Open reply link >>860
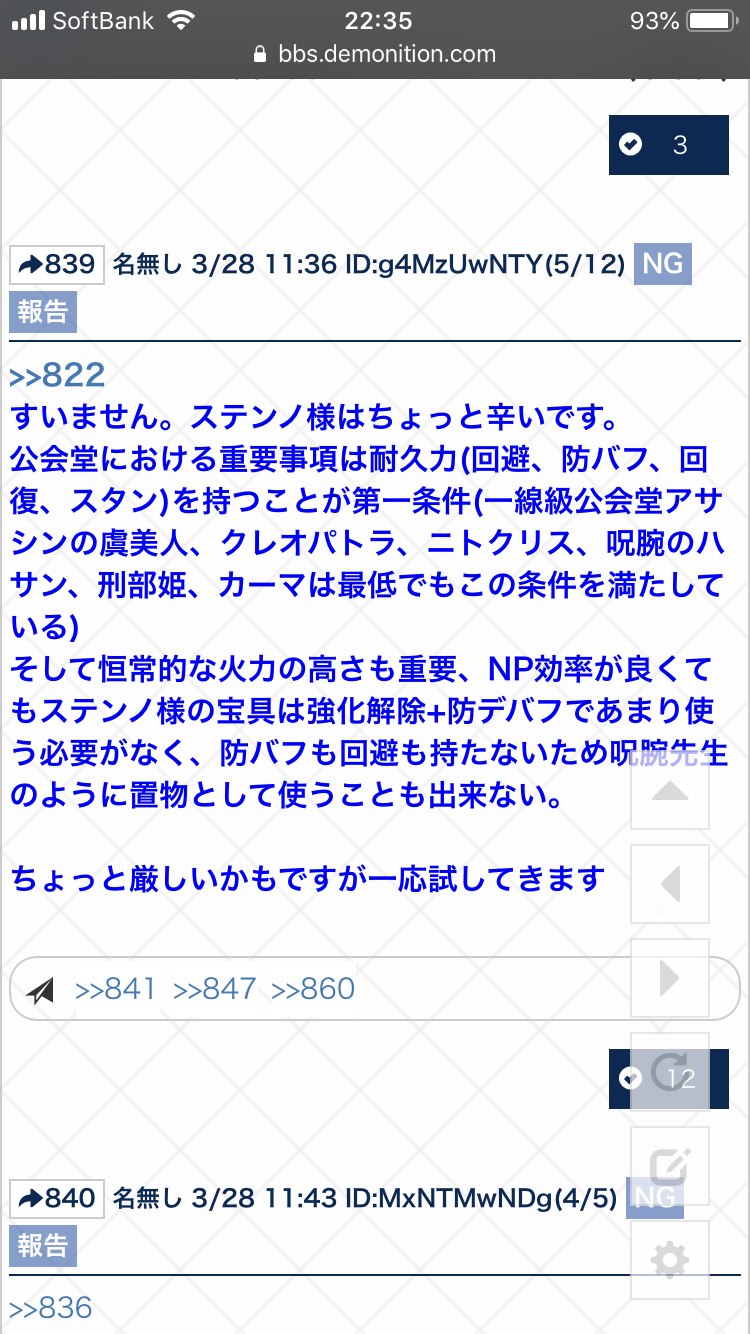The width and height of the screenshot is (750, 1334). [313, 989]
